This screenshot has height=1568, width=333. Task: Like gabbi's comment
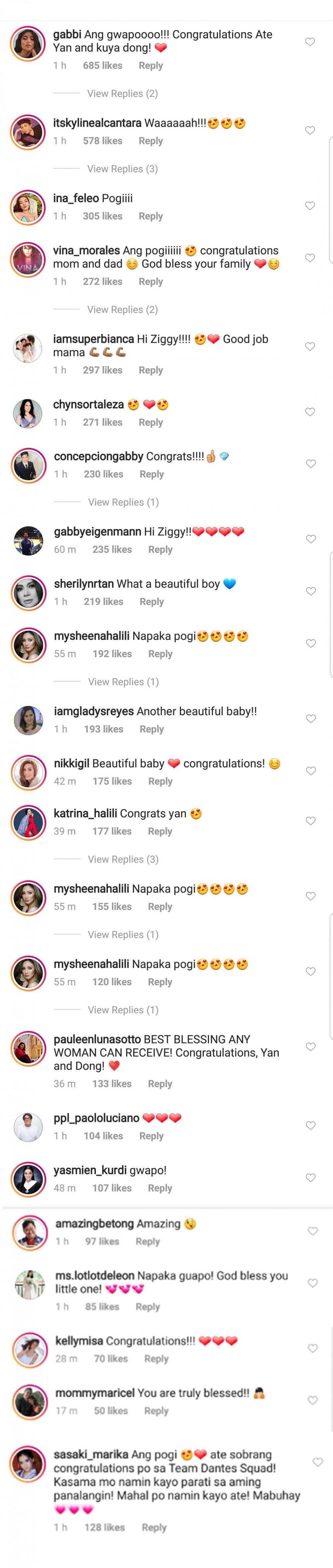point(310,42)
